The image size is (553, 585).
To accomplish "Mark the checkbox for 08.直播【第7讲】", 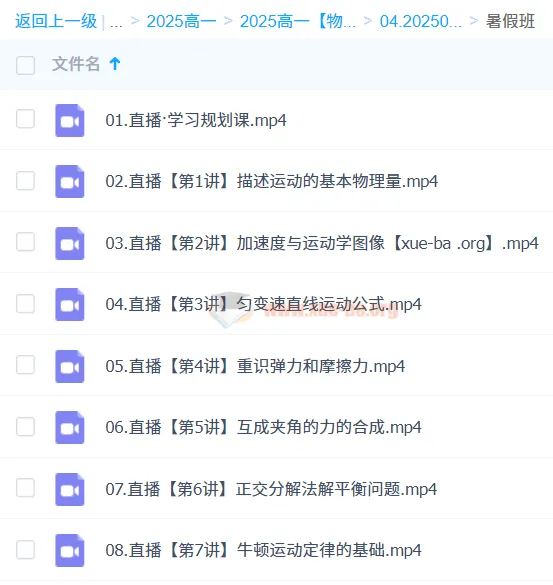I will [x=25, y=550].
